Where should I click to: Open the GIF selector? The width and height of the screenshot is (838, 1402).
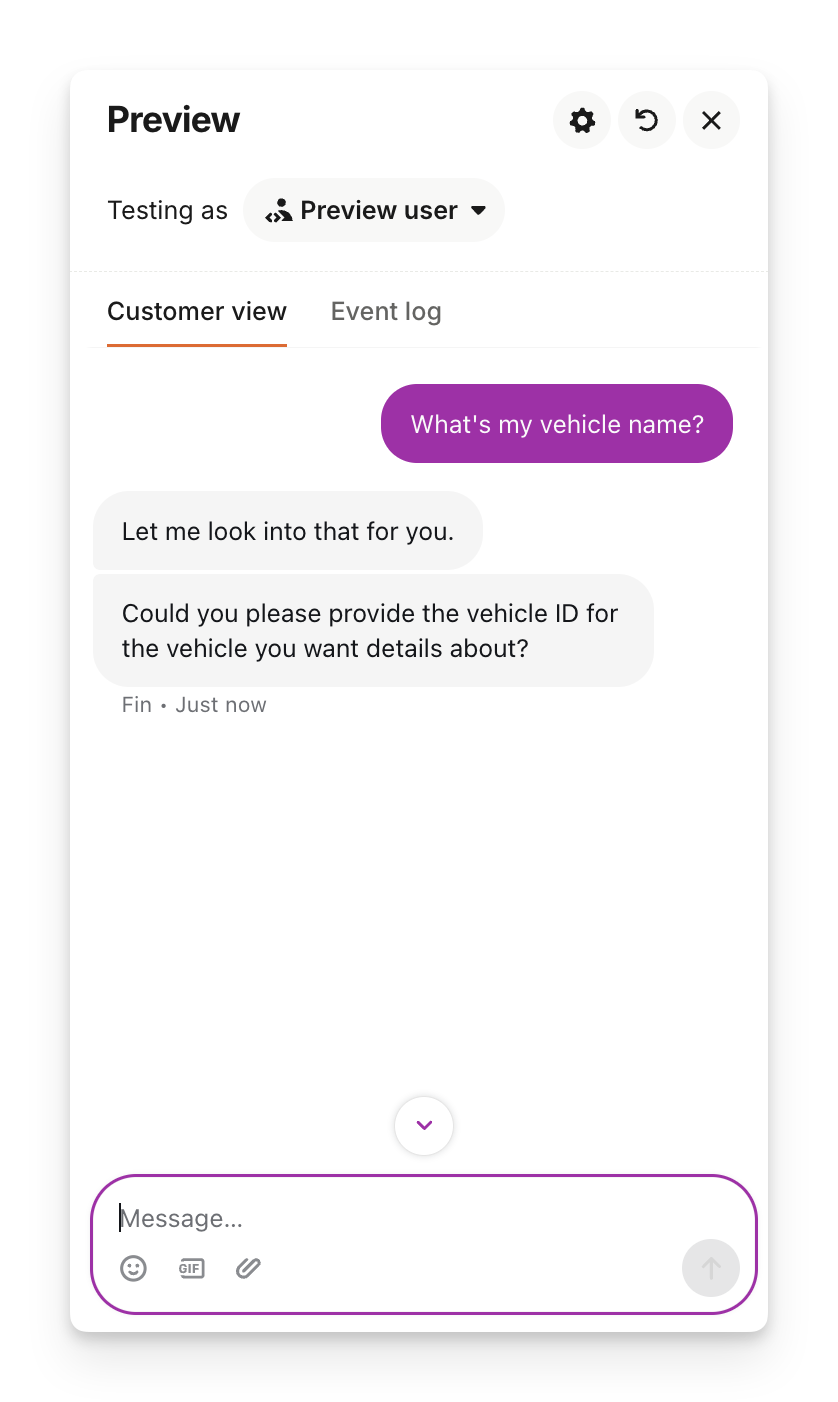191,1268
